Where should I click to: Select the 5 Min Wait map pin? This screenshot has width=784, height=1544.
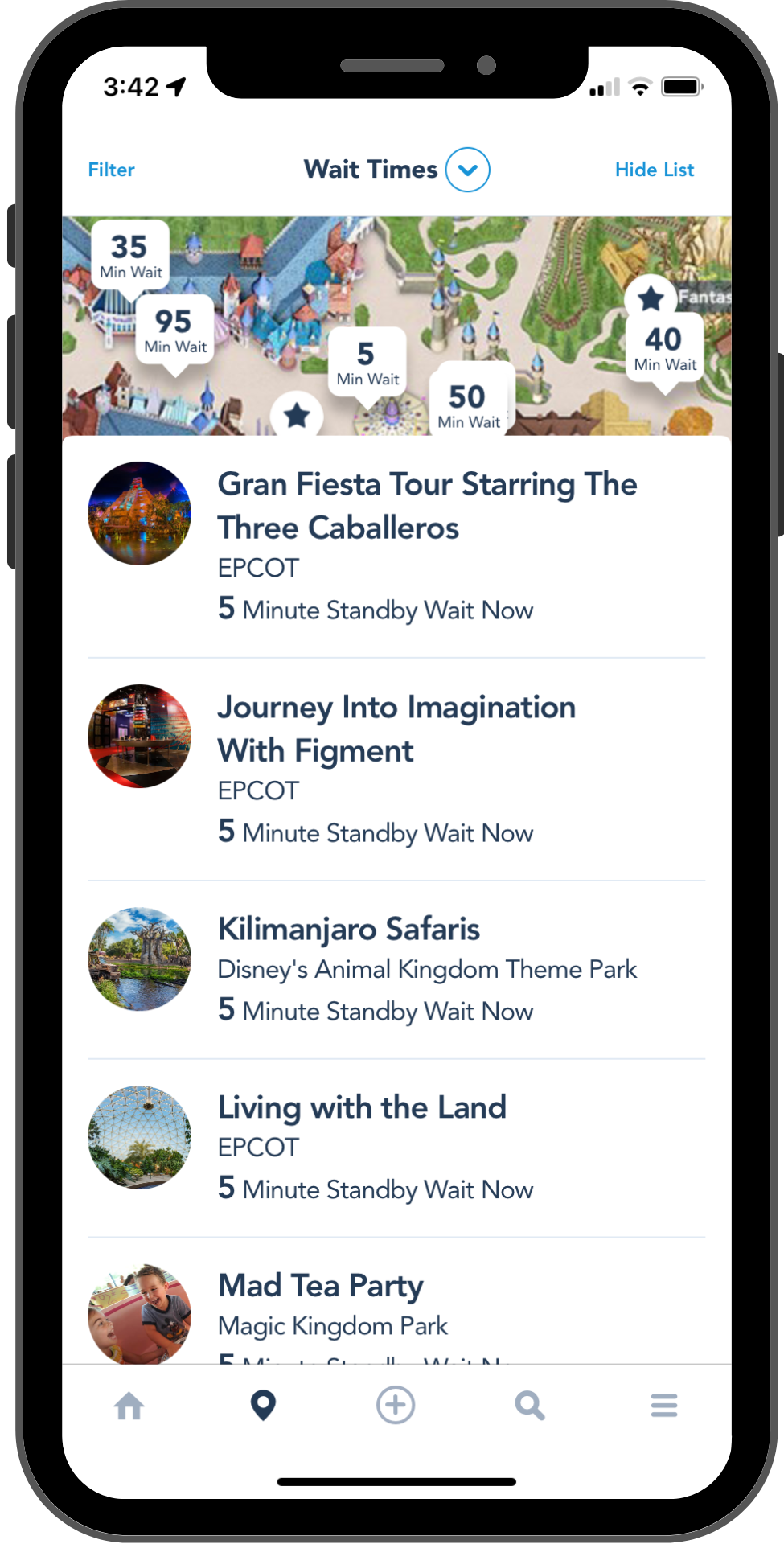367,362
